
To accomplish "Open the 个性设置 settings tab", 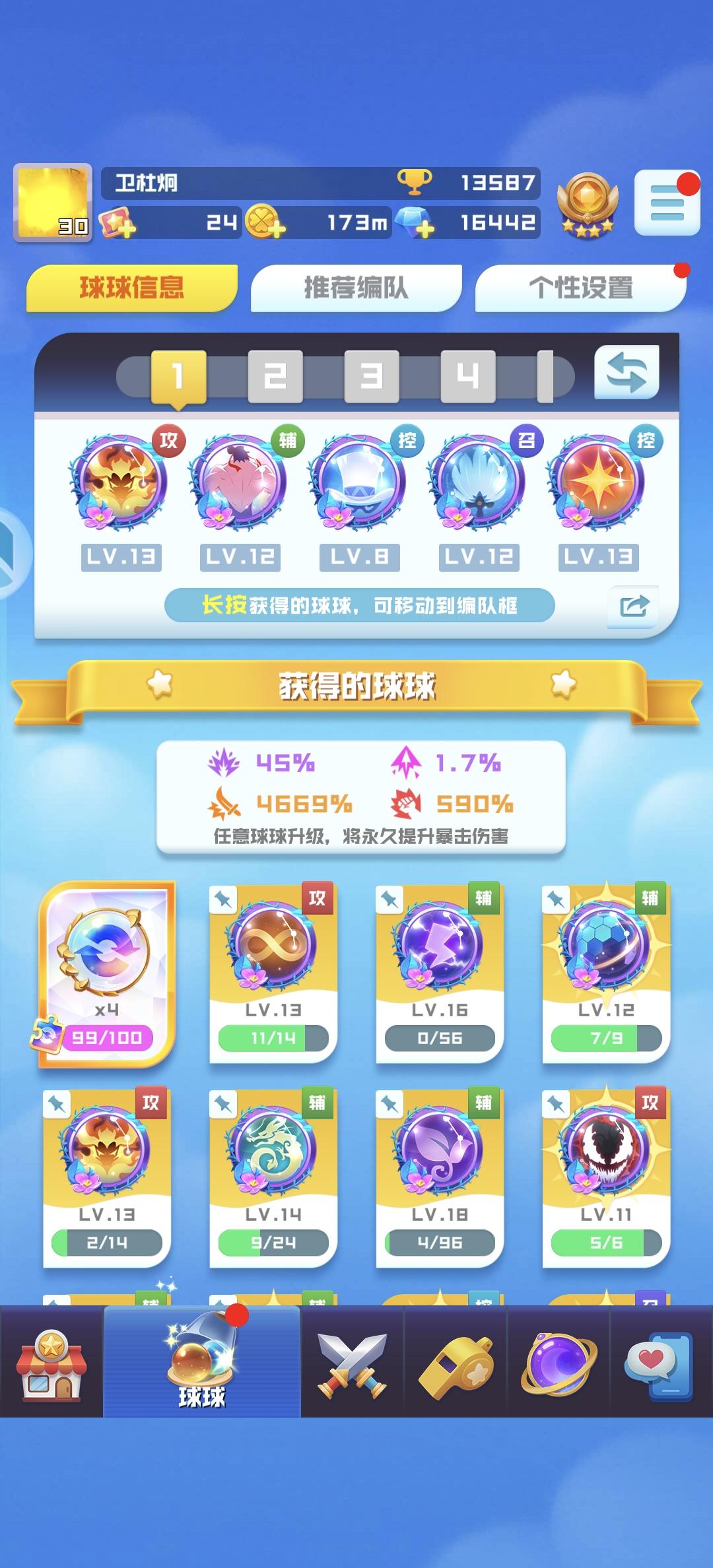I will pyautogui.click(x=580, y=286).
